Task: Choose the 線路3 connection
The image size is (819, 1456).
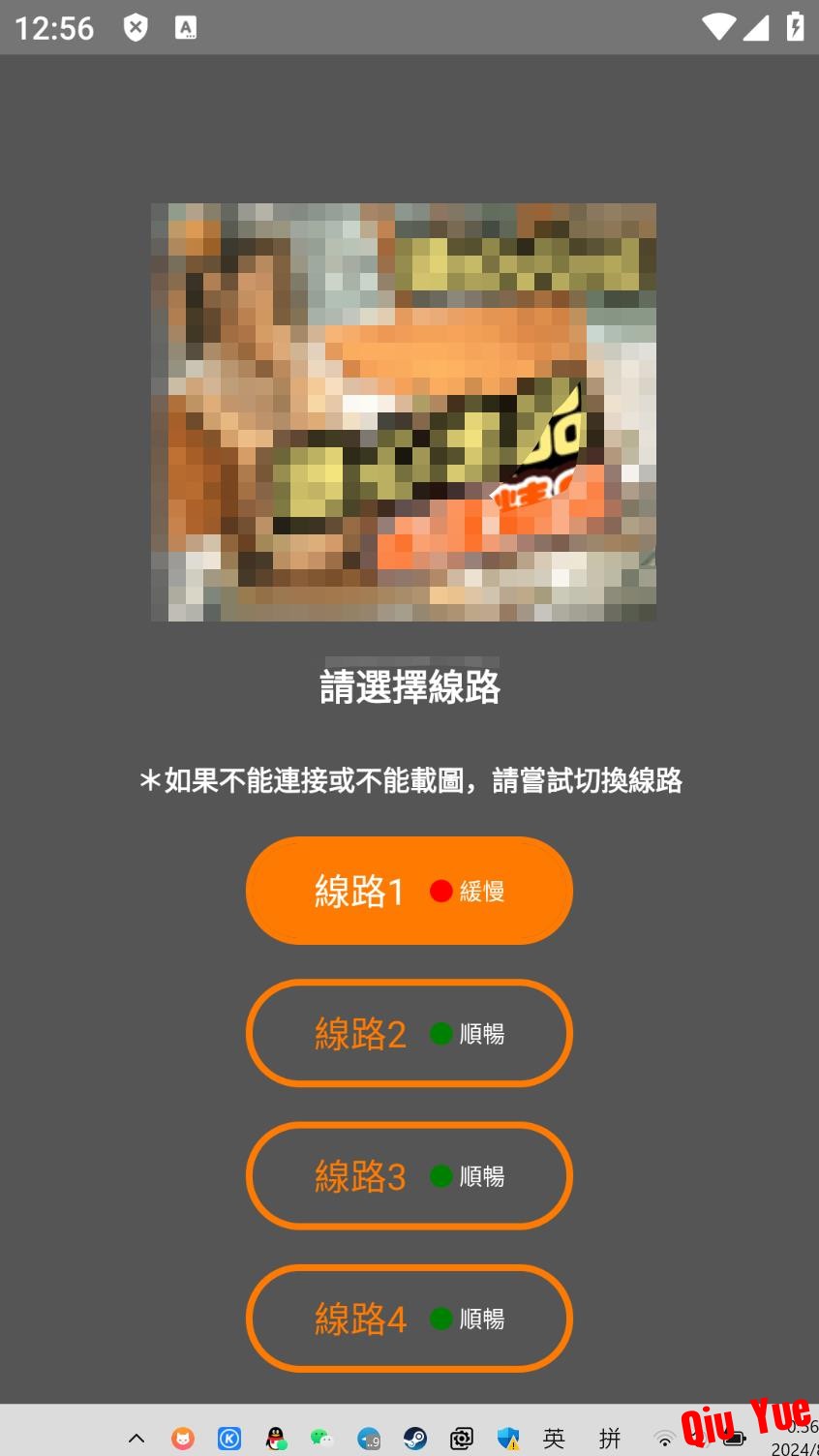Action: 409,1175
